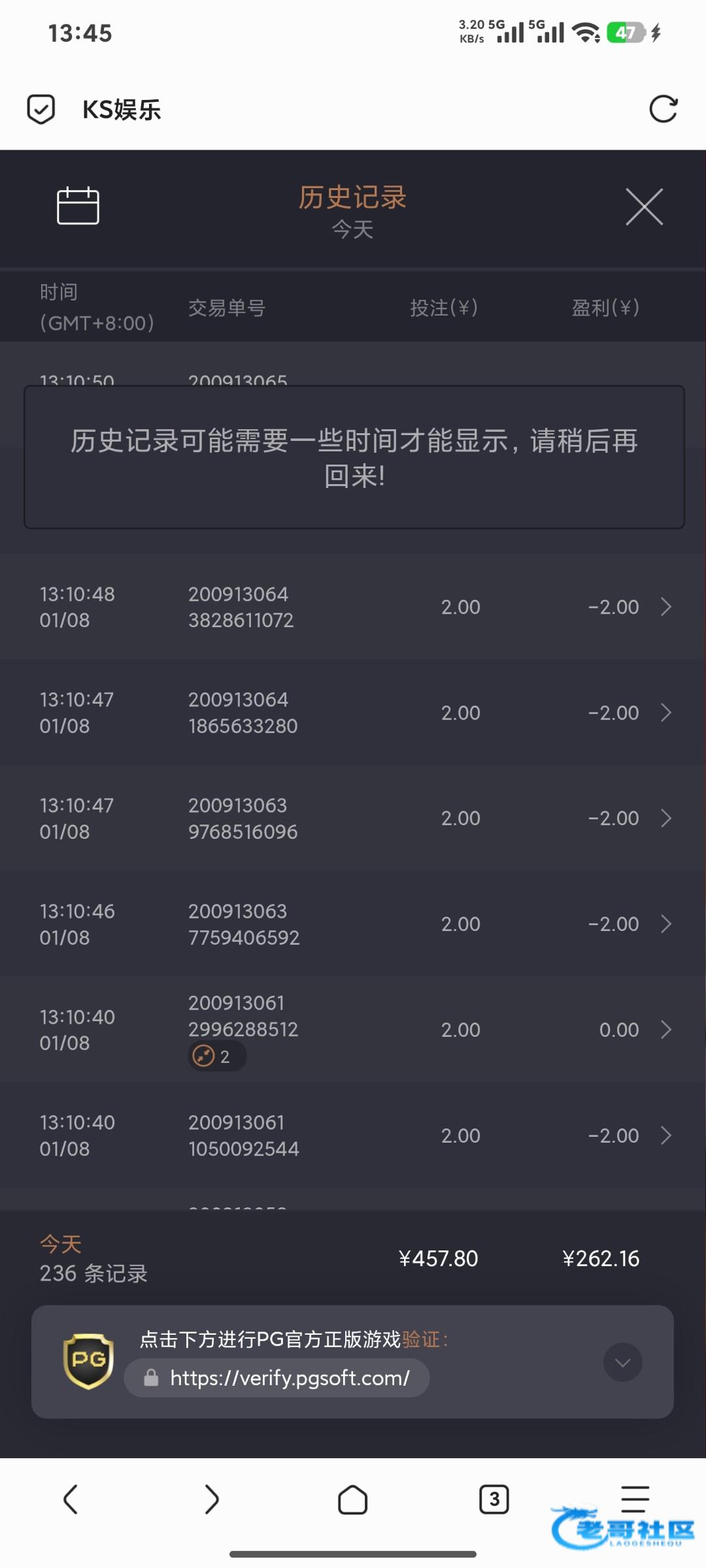The width and height of the screenshot is (706, 1568).
Task: Return to the browser home page
Action: point(352,1499)
